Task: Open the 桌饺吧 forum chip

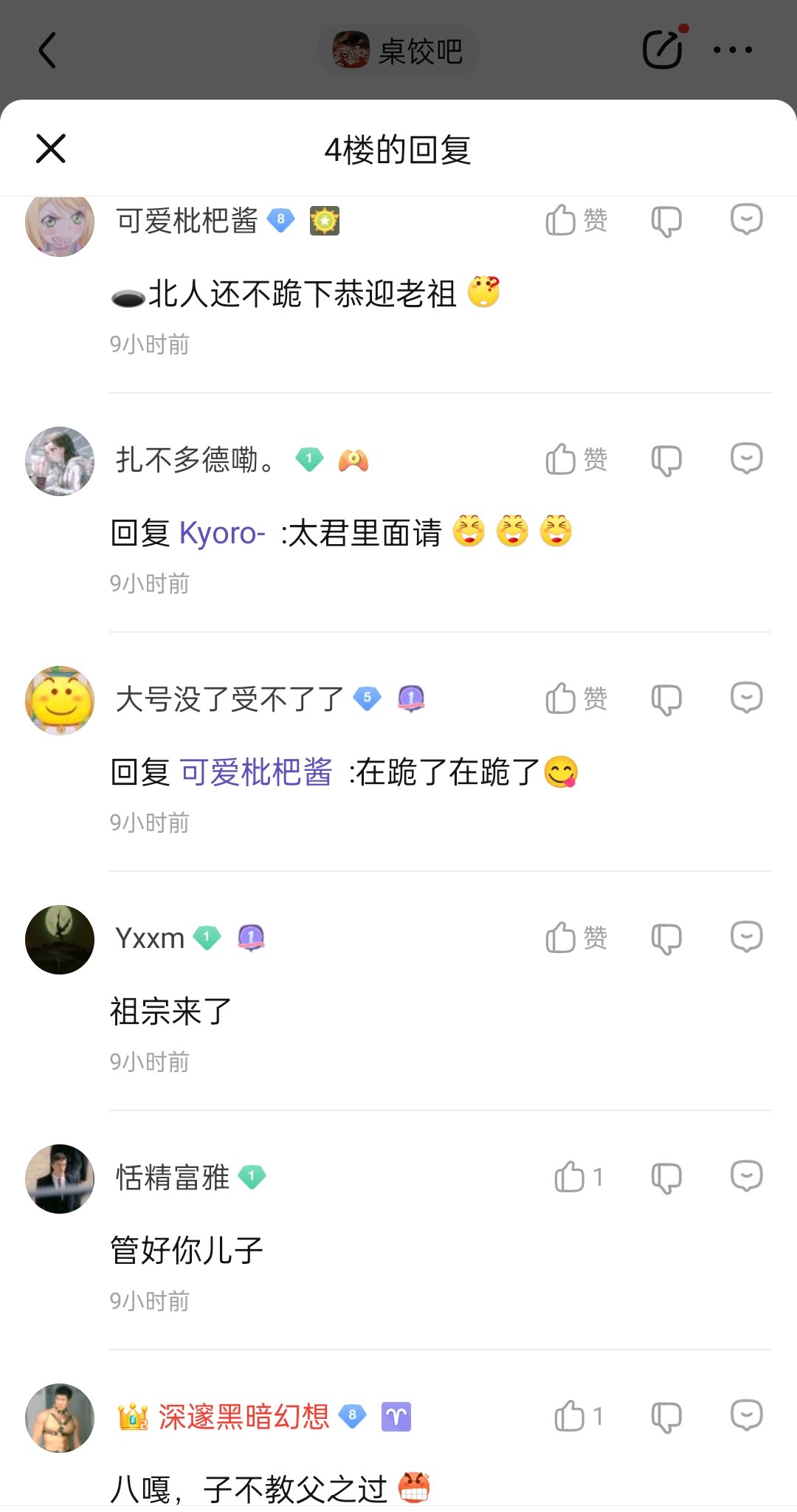Action: [x=398, y=50]
